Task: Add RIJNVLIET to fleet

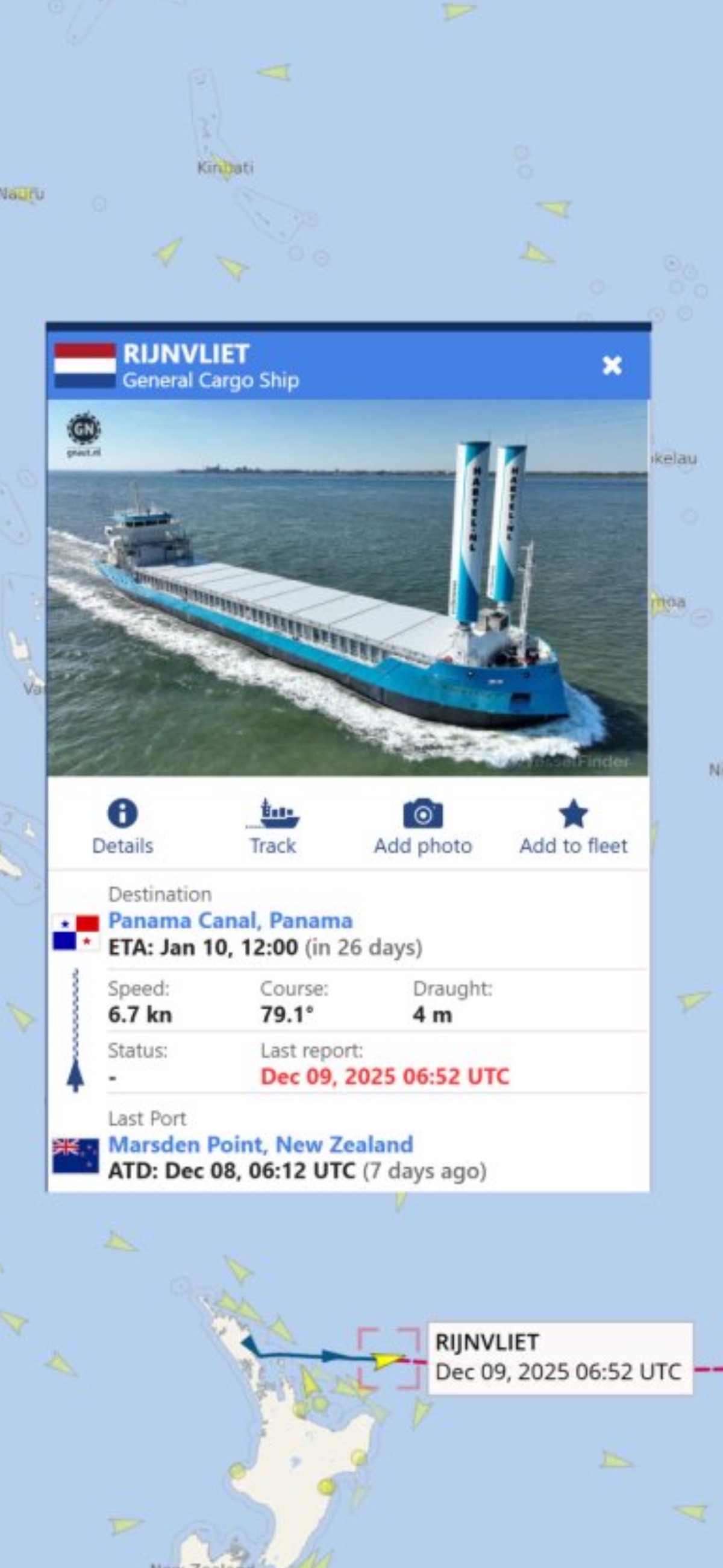Action: [x=574, y=827]
